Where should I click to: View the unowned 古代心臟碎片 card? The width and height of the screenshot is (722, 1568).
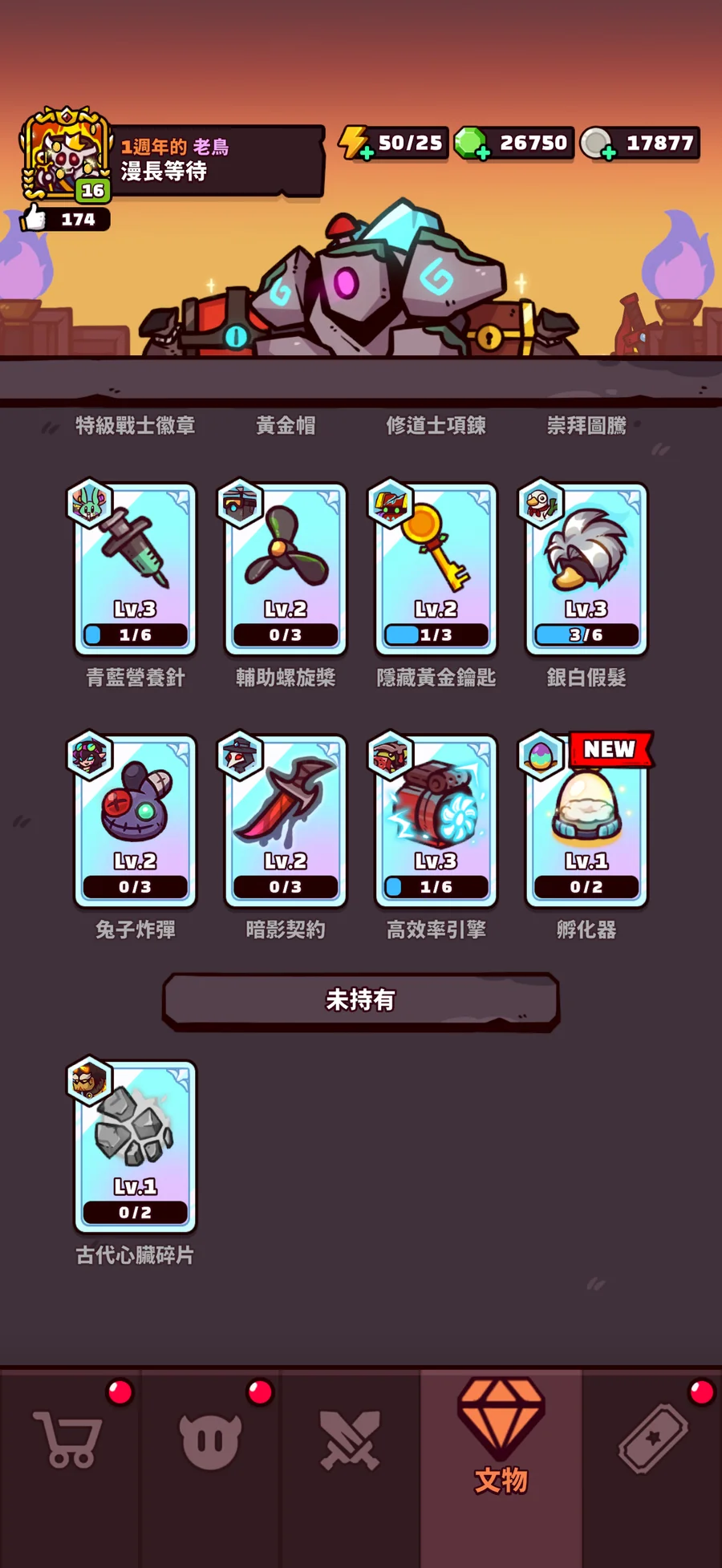[x=135, y=1146]
